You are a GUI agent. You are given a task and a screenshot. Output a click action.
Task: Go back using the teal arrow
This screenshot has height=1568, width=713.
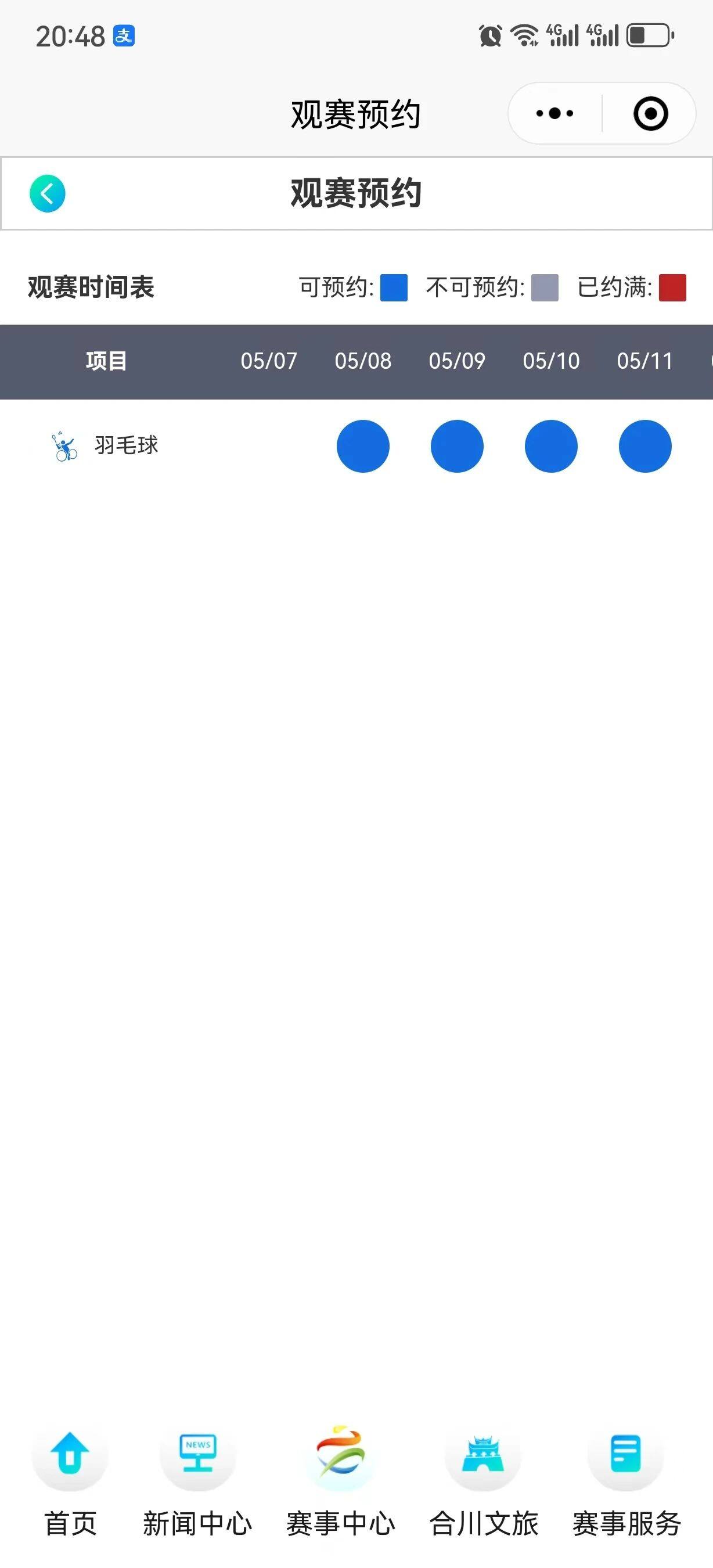tap(48, 193)
